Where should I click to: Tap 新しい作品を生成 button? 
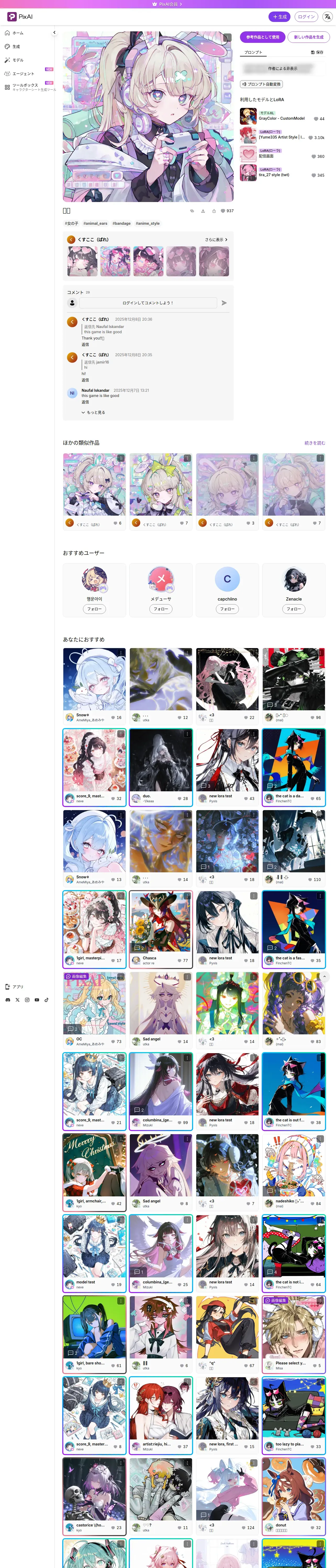pyautogui.click(x=309, y=37)
